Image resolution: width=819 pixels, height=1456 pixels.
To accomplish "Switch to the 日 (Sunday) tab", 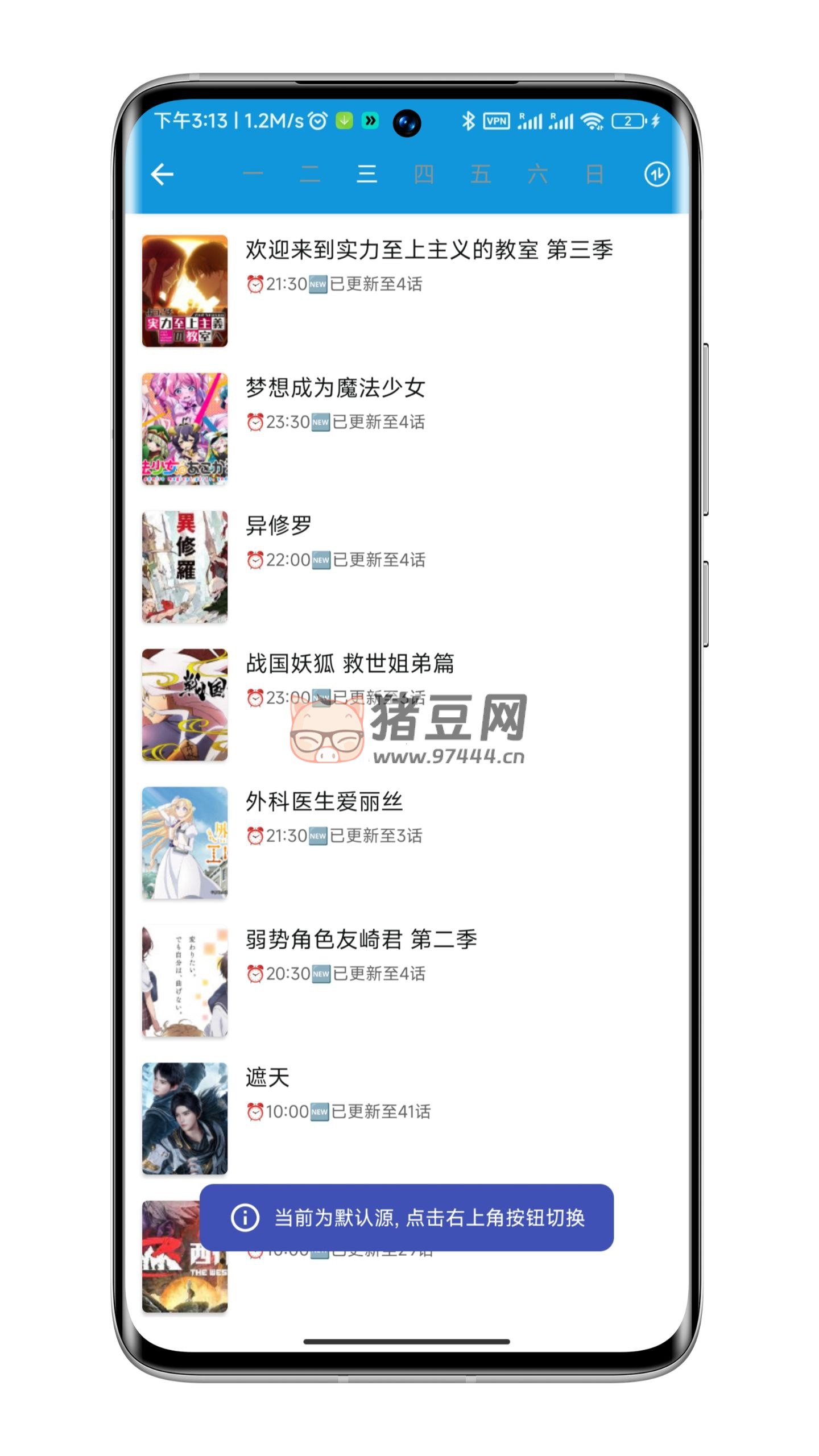I will tap(594, 174).
